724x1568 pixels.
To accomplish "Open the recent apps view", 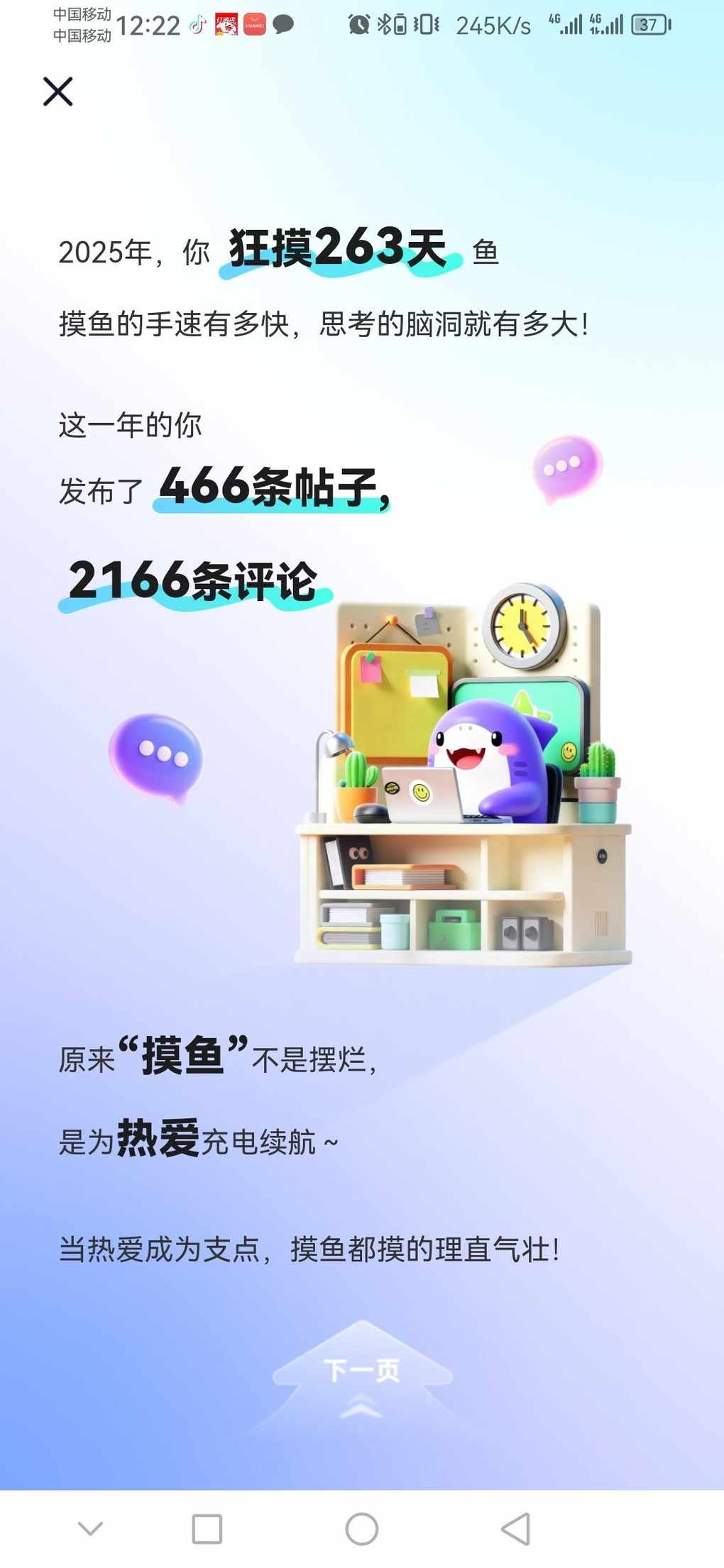I will pyautogui.click(x=207, y=1528).
